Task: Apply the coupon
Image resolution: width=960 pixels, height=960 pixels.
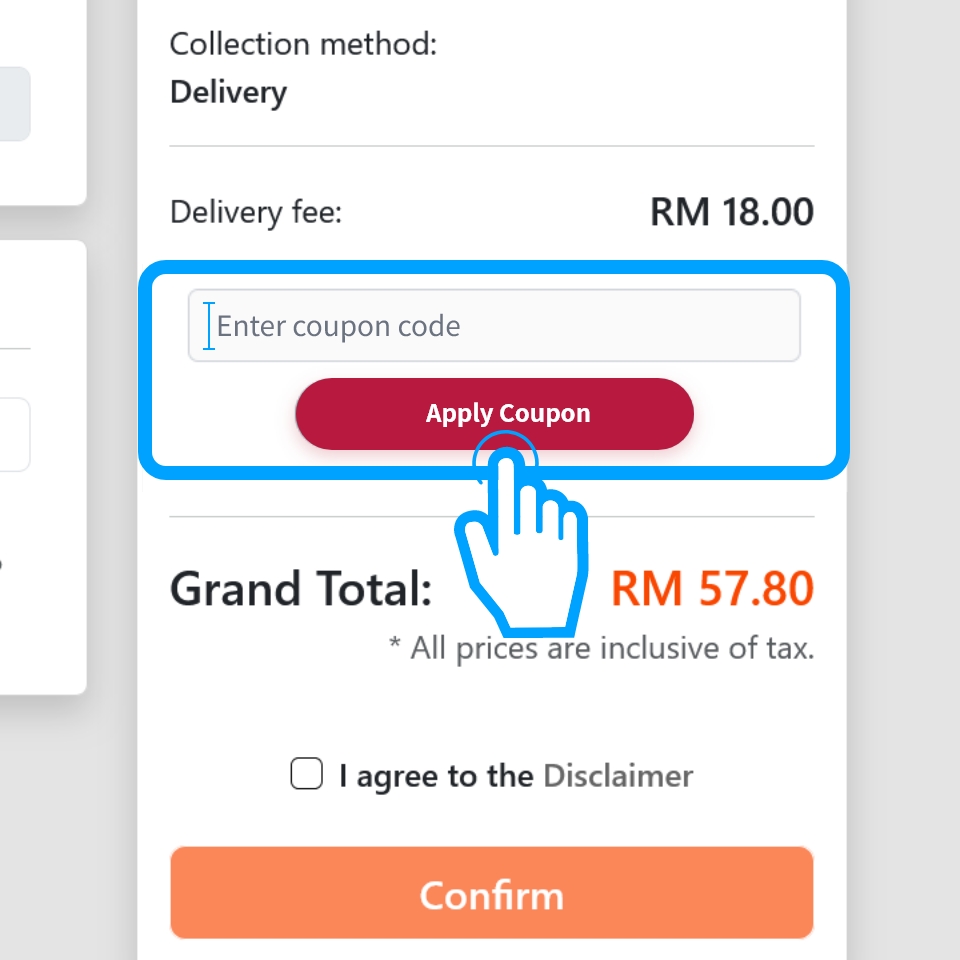Action: click(494, 413)
